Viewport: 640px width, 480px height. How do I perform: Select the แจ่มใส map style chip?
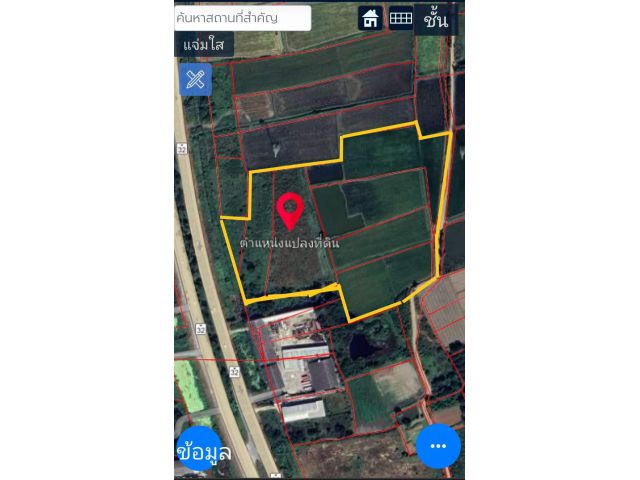pyautogui.click(x=203, y=45)
